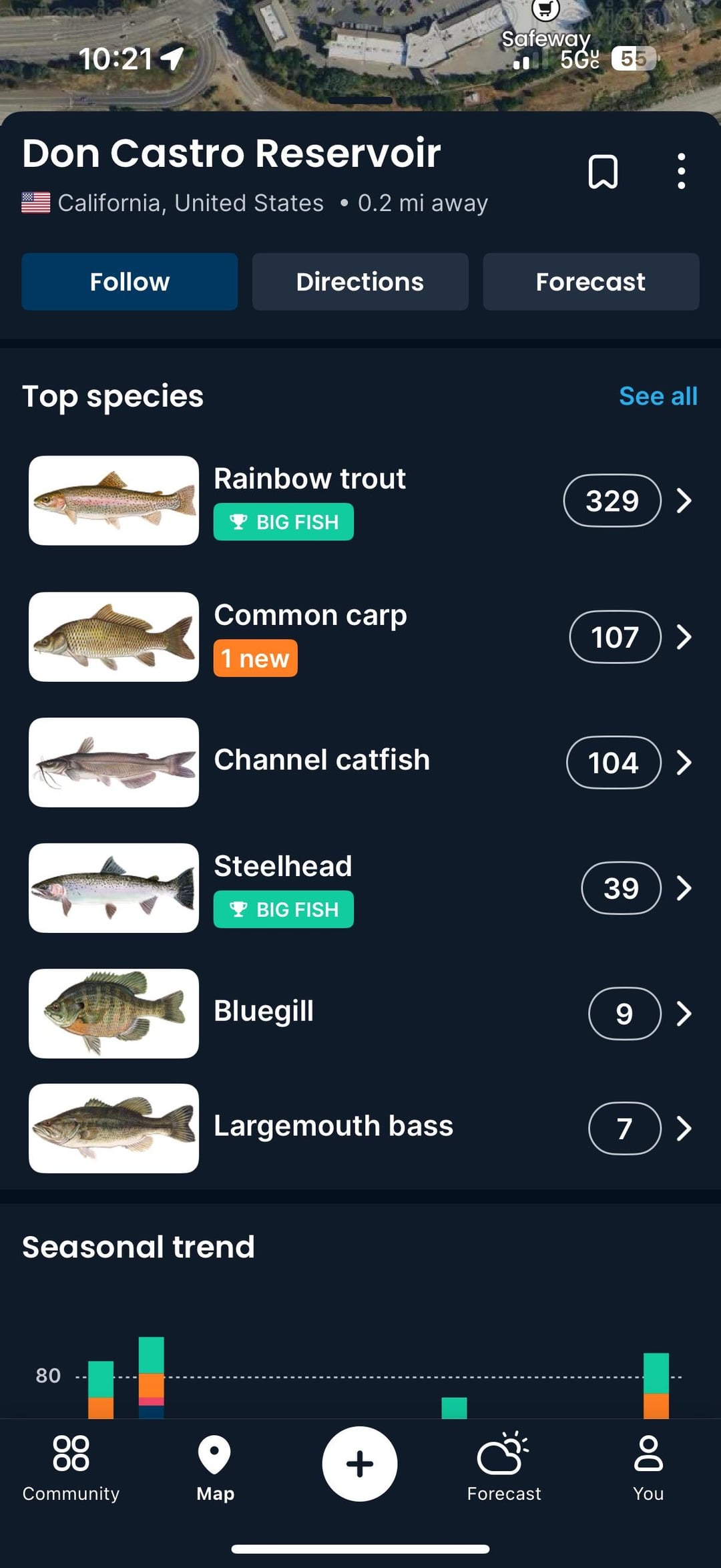Open Rainbow trout catches
721x1568 pixels.
tap(360, 500)
